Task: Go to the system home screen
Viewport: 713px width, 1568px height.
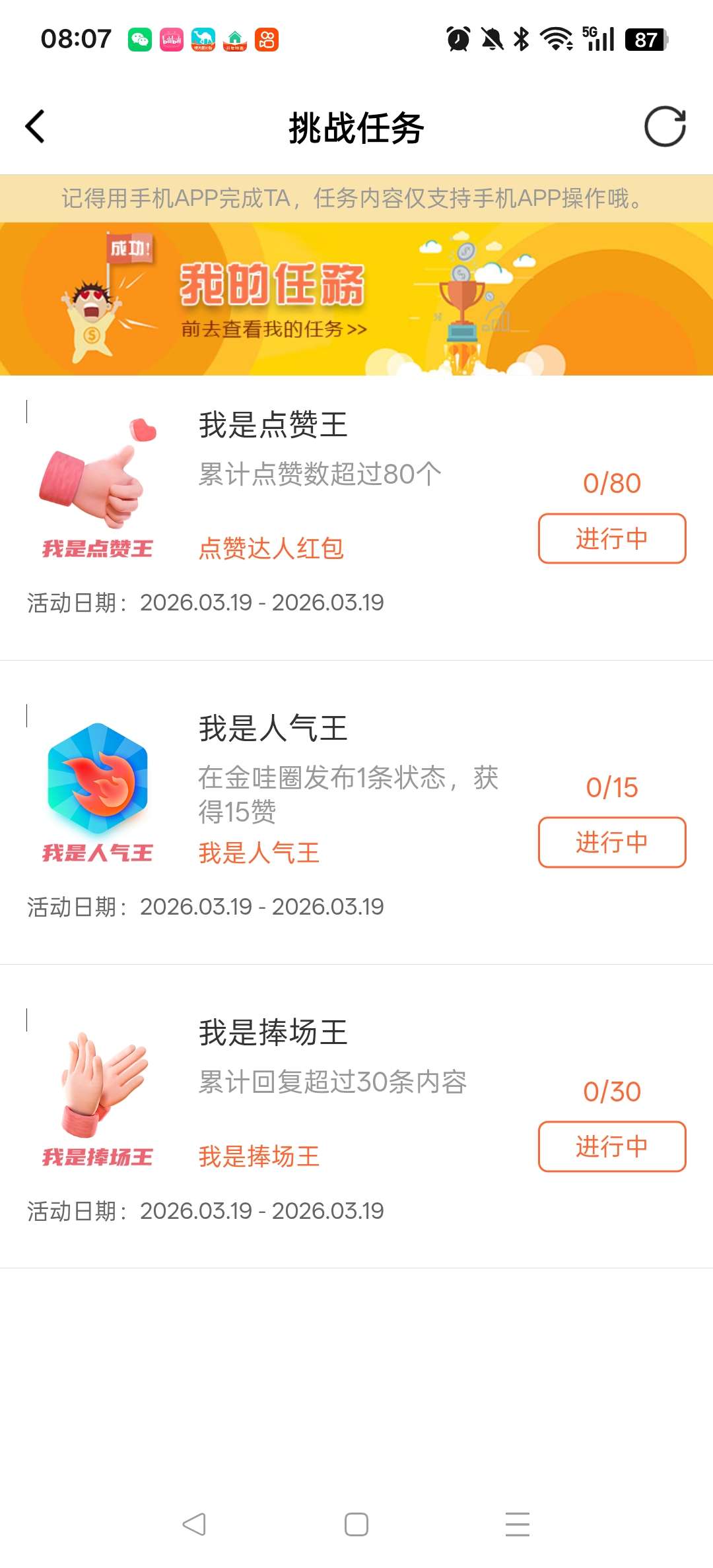Action: point(356,1524)
